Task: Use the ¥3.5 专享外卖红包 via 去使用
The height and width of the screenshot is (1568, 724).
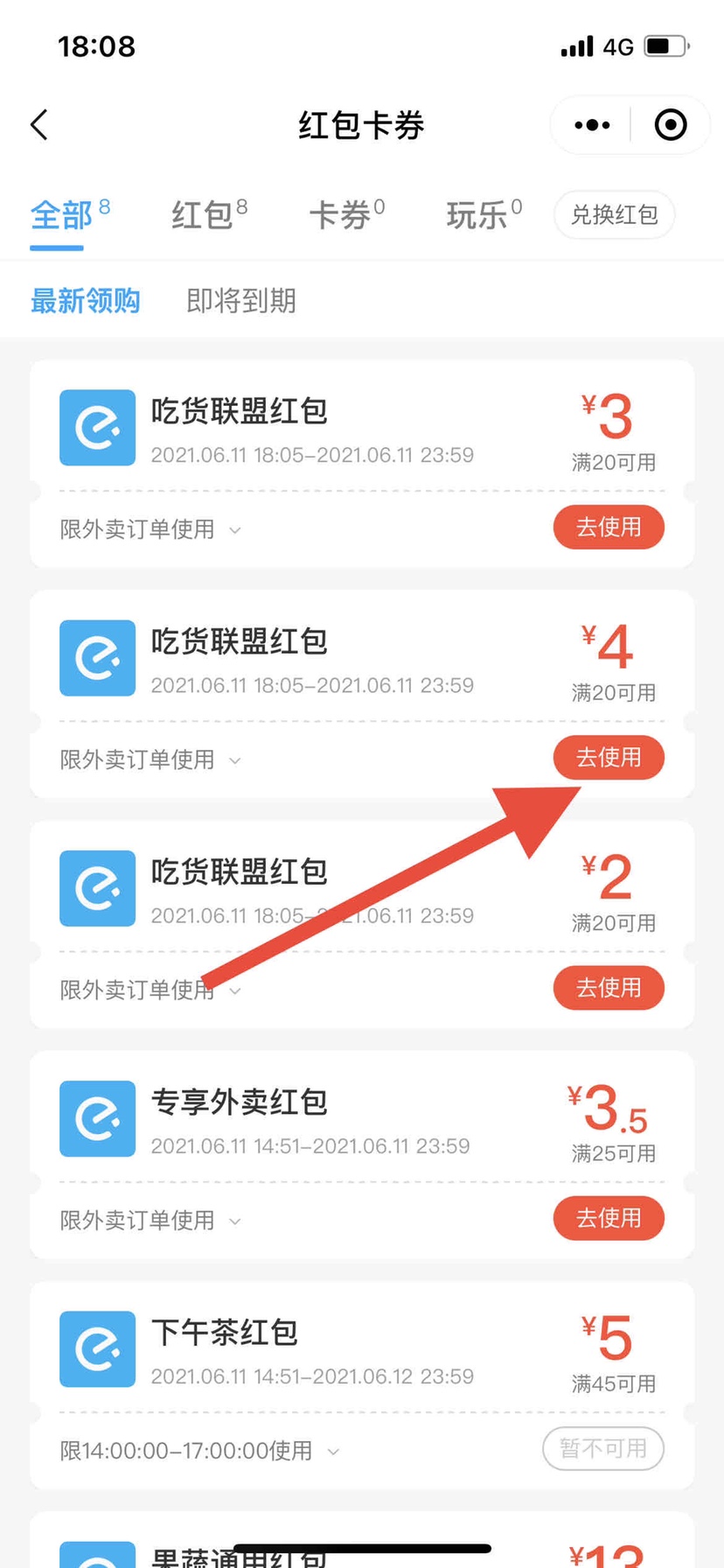Action: coord(609,1218)
